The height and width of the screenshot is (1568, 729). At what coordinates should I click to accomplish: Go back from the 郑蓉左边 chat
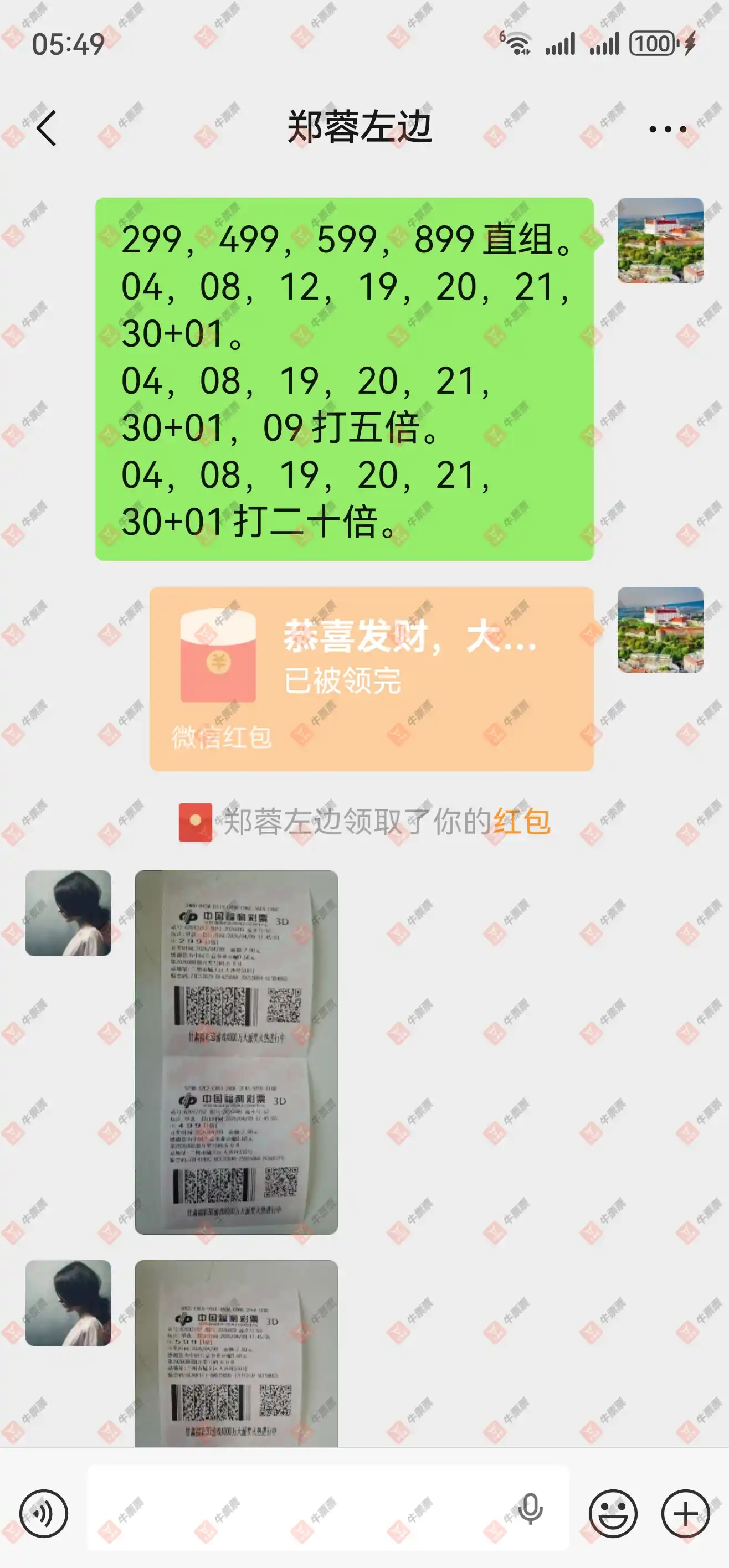coord(47,128)
